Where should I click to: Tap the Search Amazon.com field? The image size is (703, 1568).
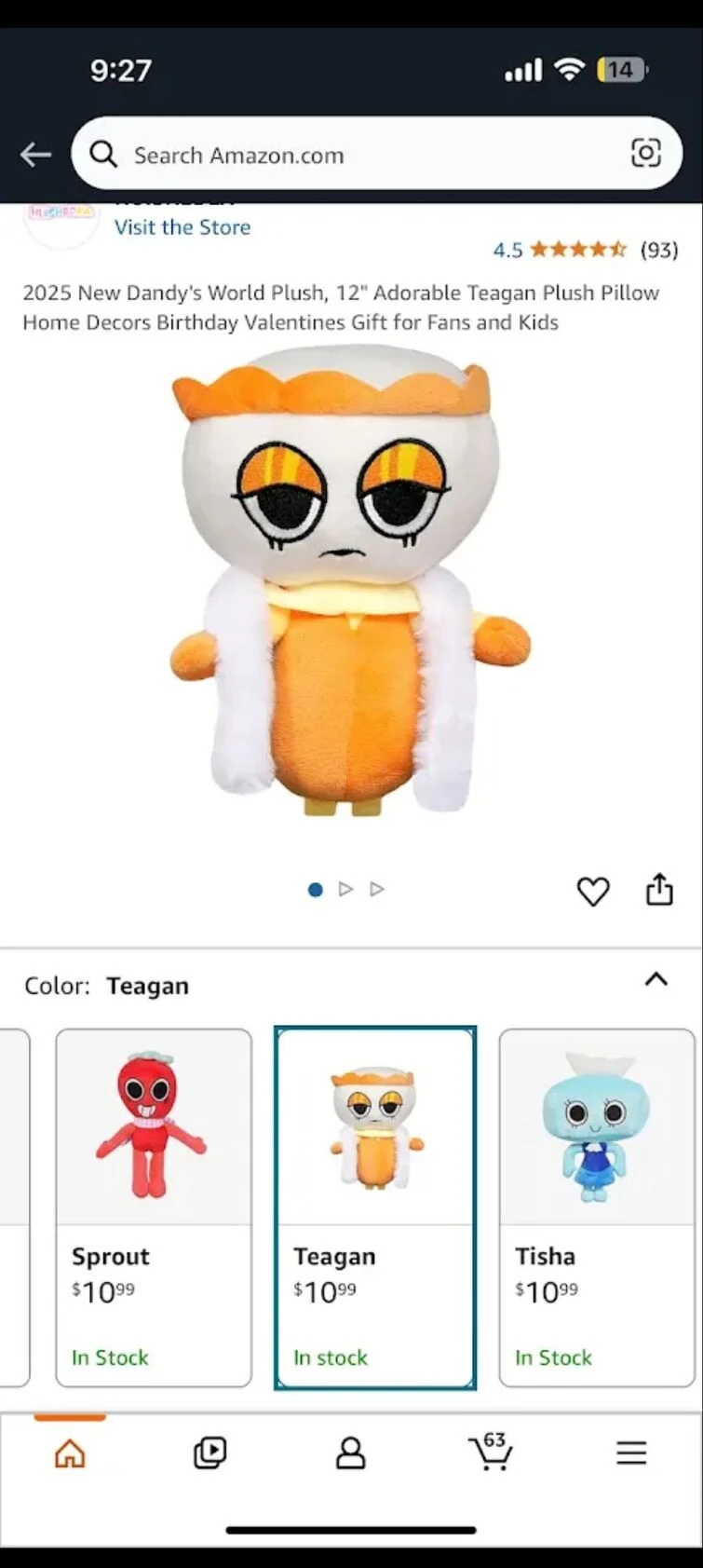click(354, 154)
